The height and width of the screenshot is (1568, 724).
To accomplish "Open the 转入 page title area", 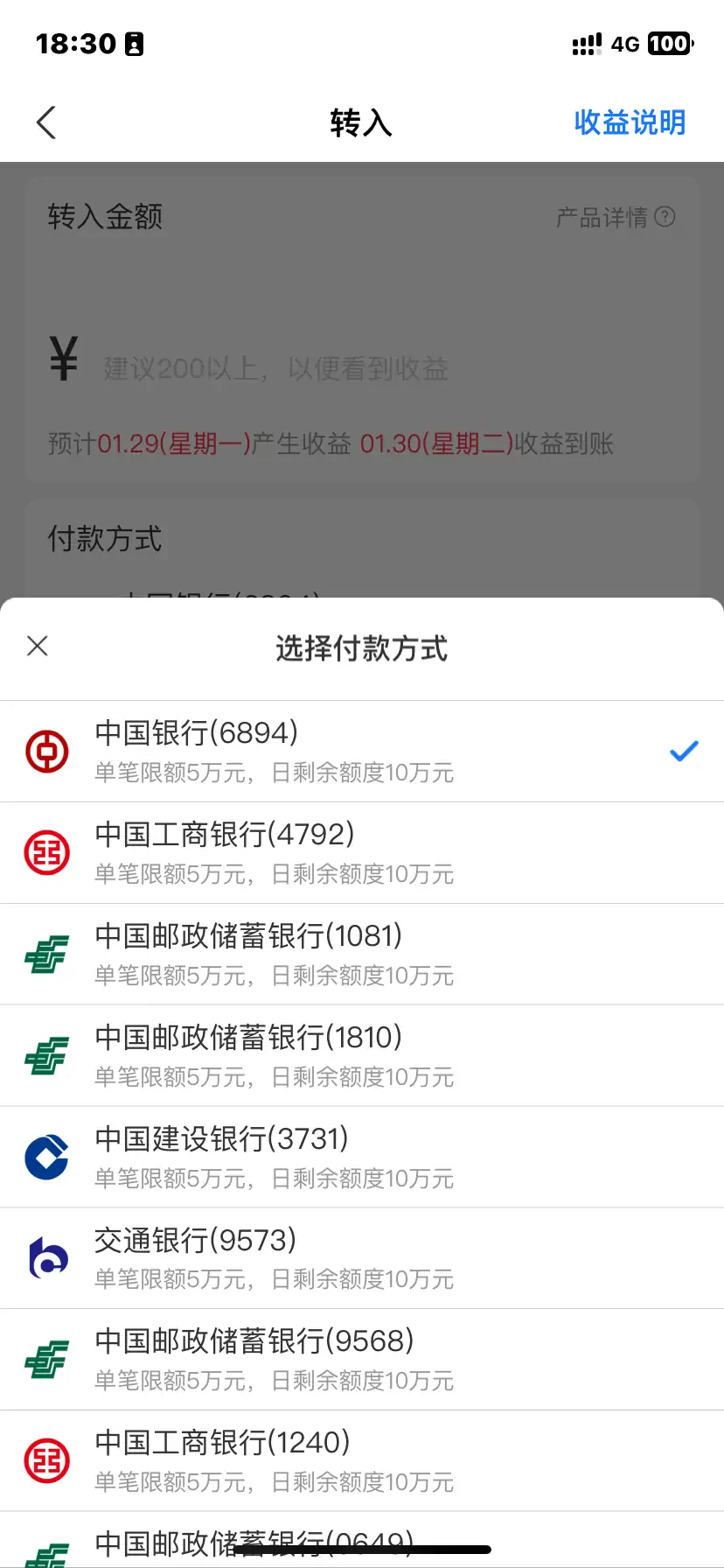I will 362,122.
